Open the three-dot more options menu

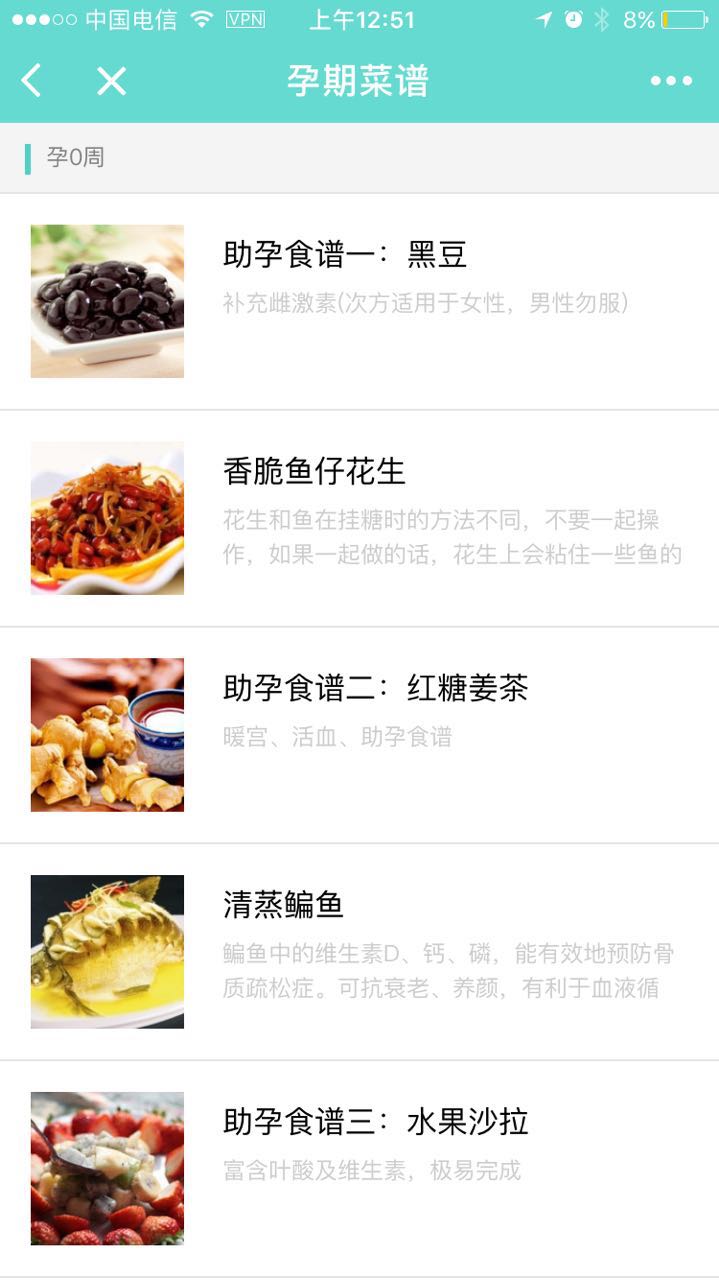click(x=671, y=81)
